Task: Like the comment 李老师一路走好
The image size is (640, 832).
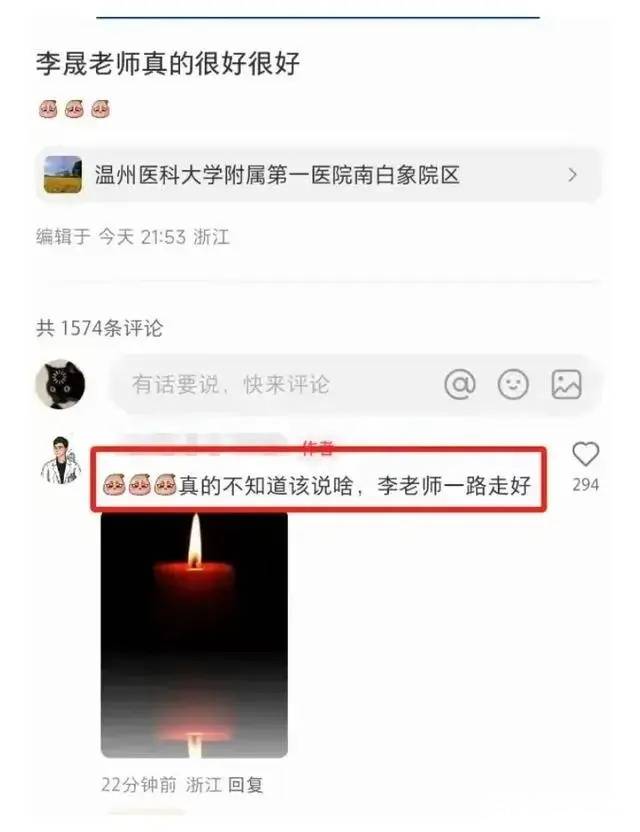Action: (585, 455)
